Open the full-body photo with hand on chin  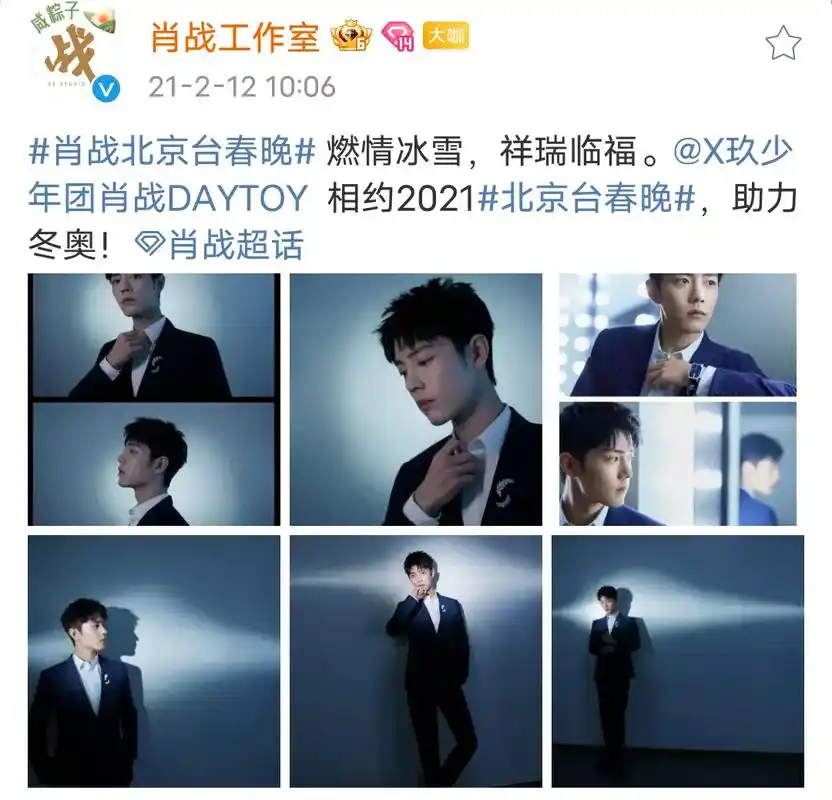[x=416, y=661]
